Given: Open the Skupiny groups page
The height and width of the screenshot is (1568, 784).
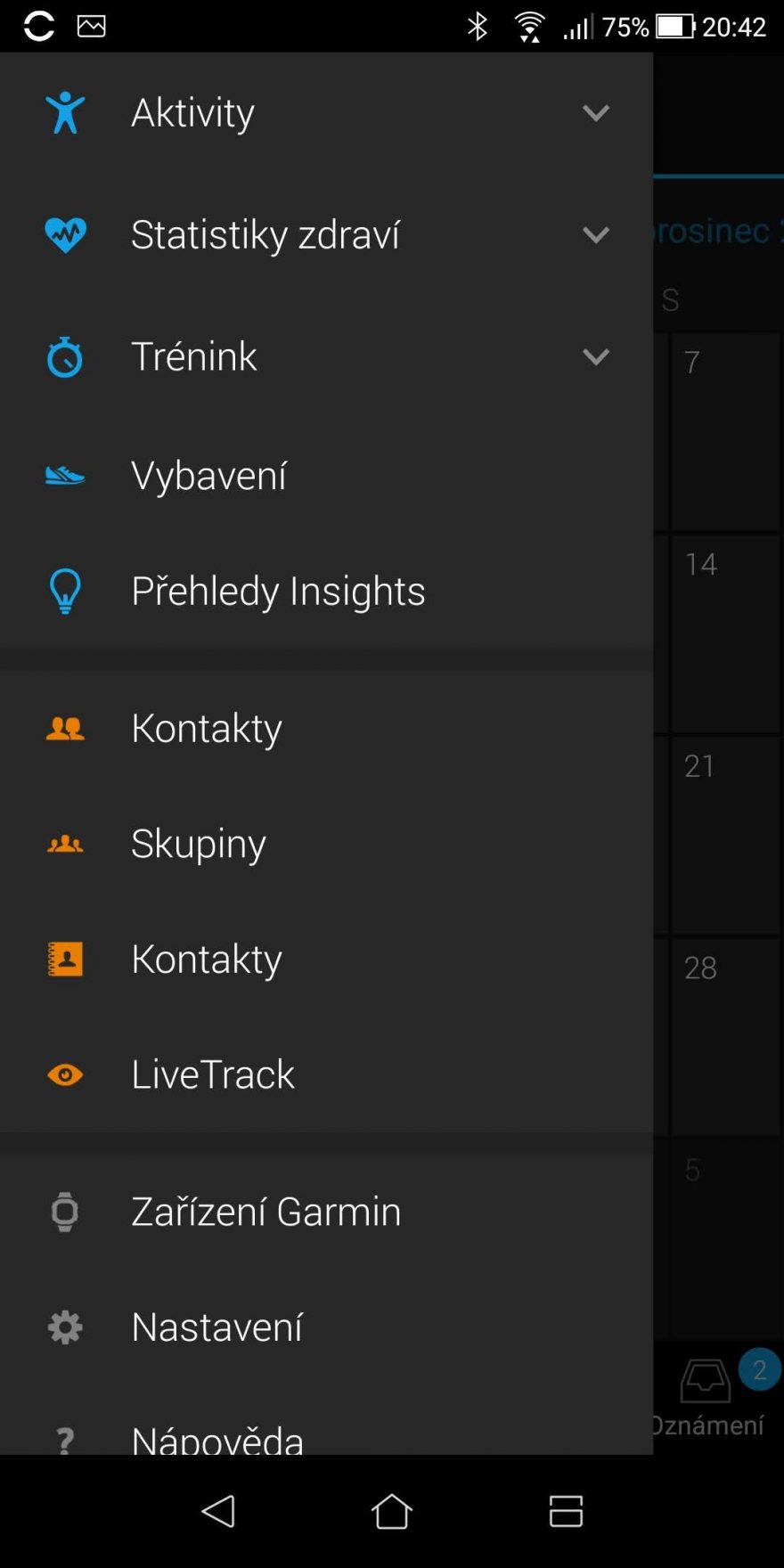Looking at the screenshot, I should pyautogui.click(x=199, y=844).
